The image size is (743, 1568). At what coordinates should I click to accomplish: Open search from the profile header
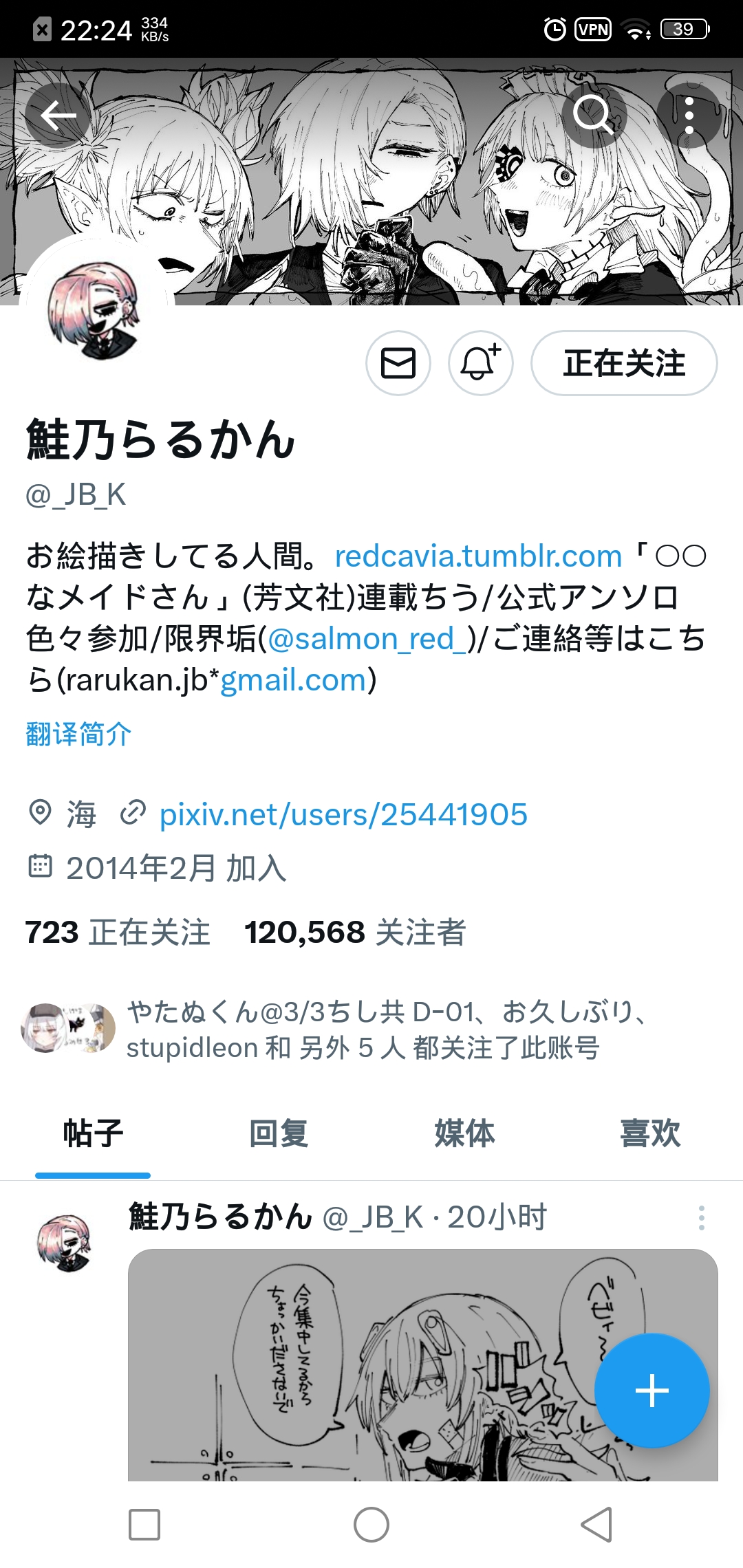(x=593, y=114)
